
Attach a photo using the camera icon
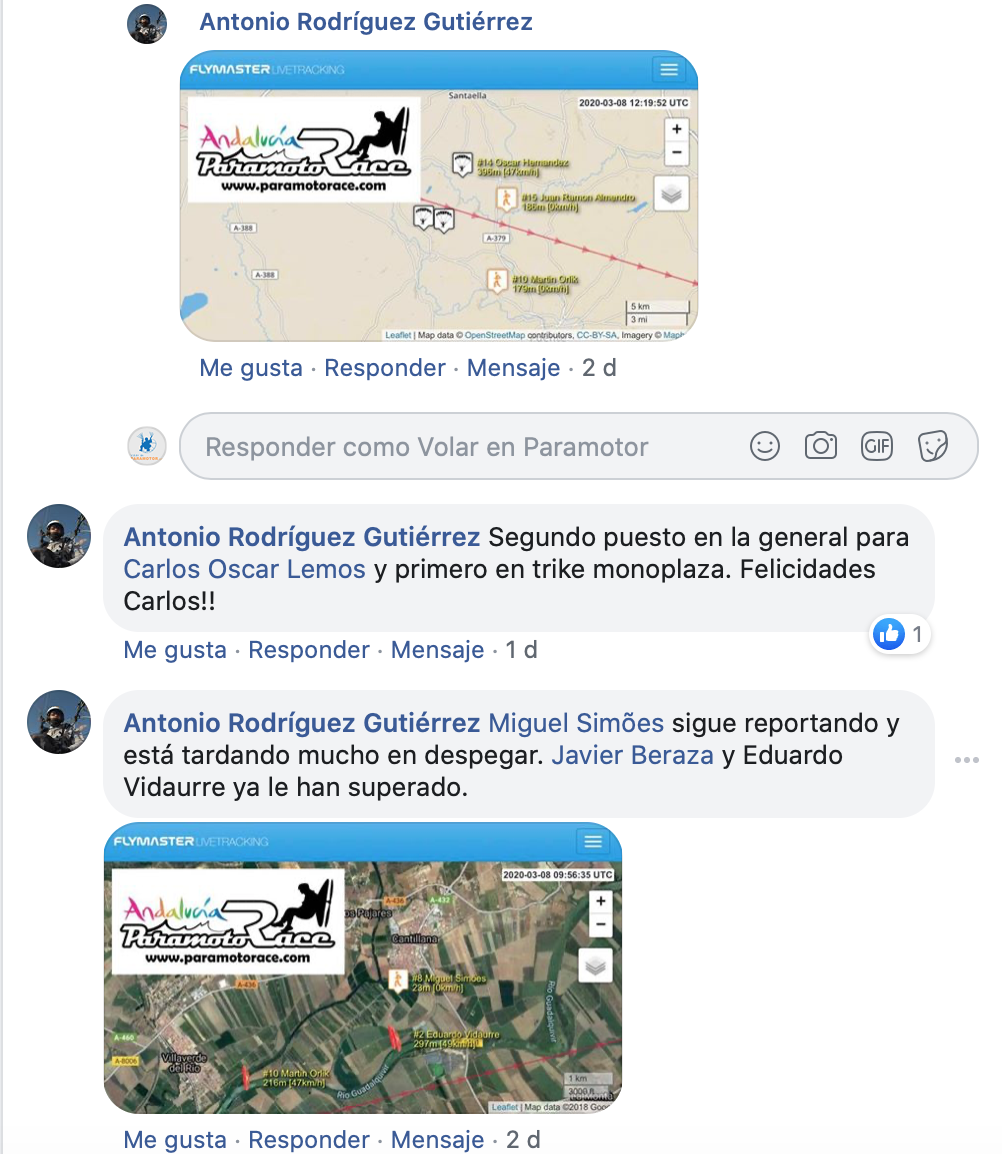click(x=821, y=446)
